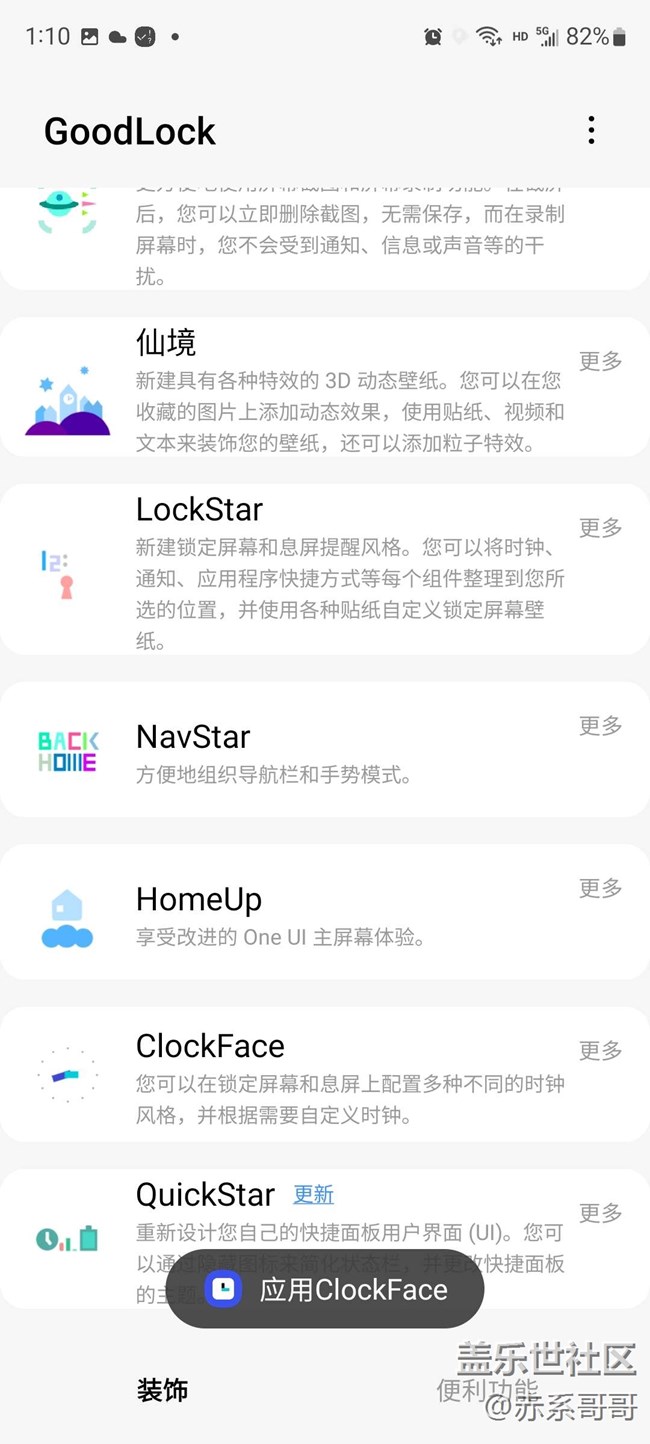
Task: Open the ClockFace module
Action: tap(300, 1075)
